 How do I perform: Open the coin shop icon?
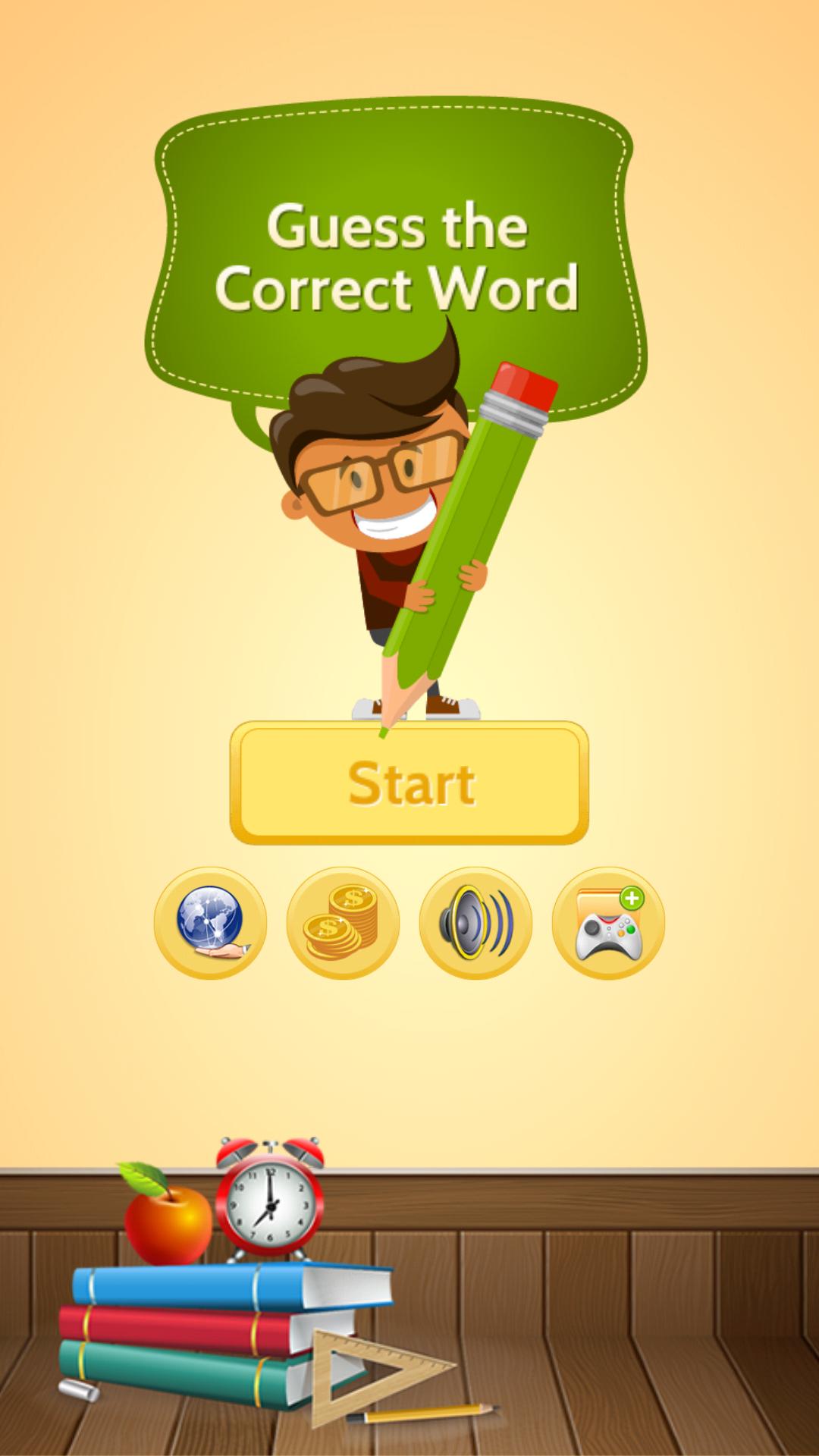(342, 920)
